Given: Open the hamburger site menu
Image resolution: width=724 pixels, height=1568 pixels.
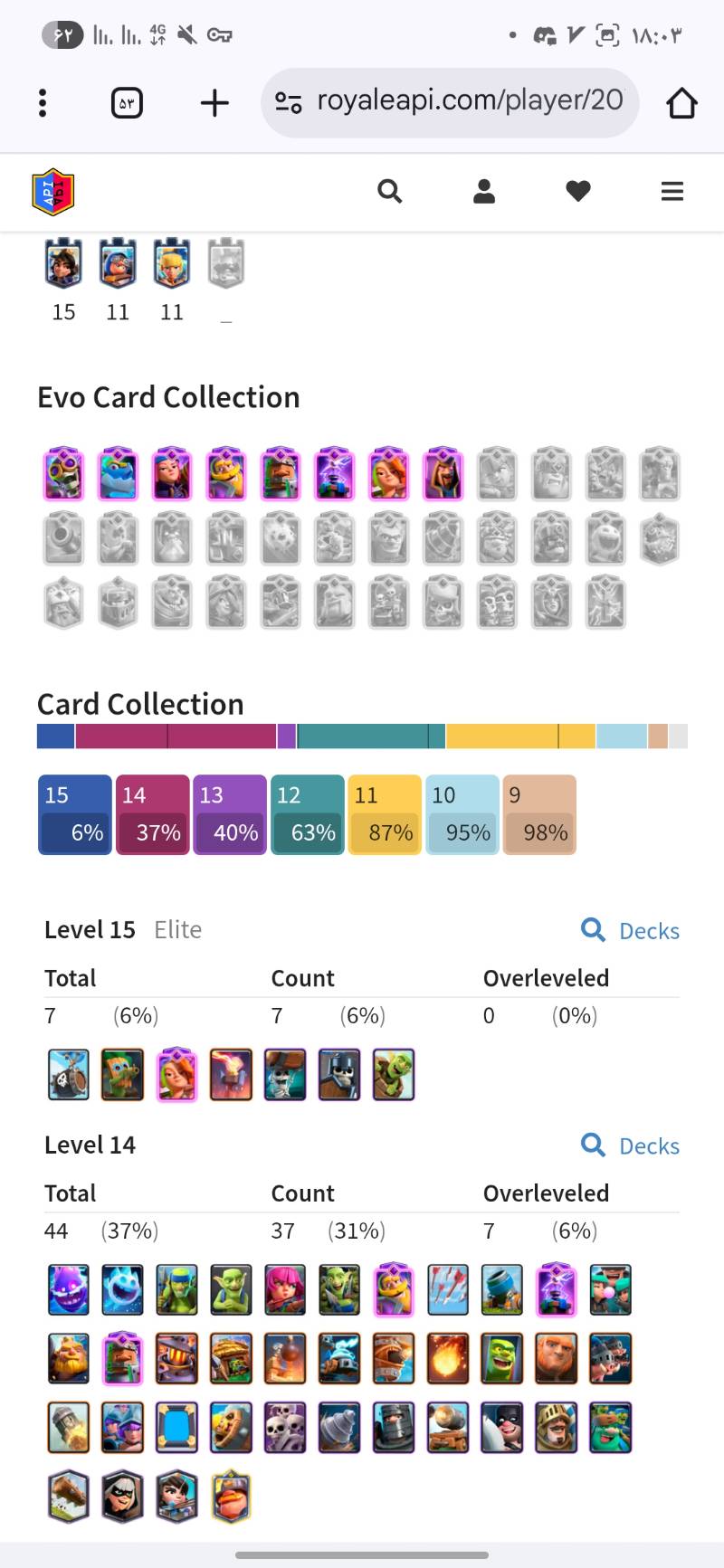Looking at the screenshot, I should point(672,192).
